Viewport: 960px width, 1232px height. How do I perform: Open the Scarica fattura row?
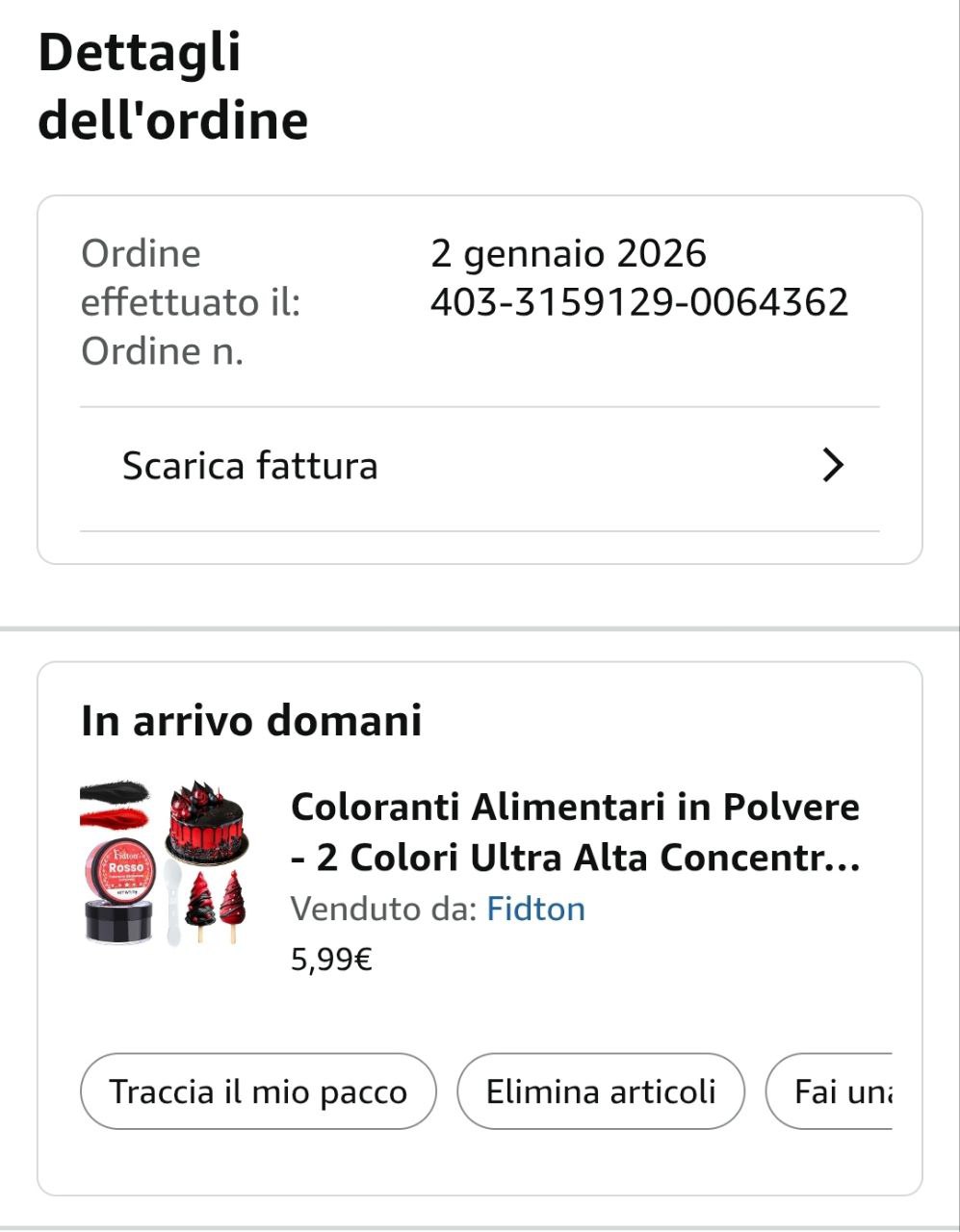tap(480, 467)
